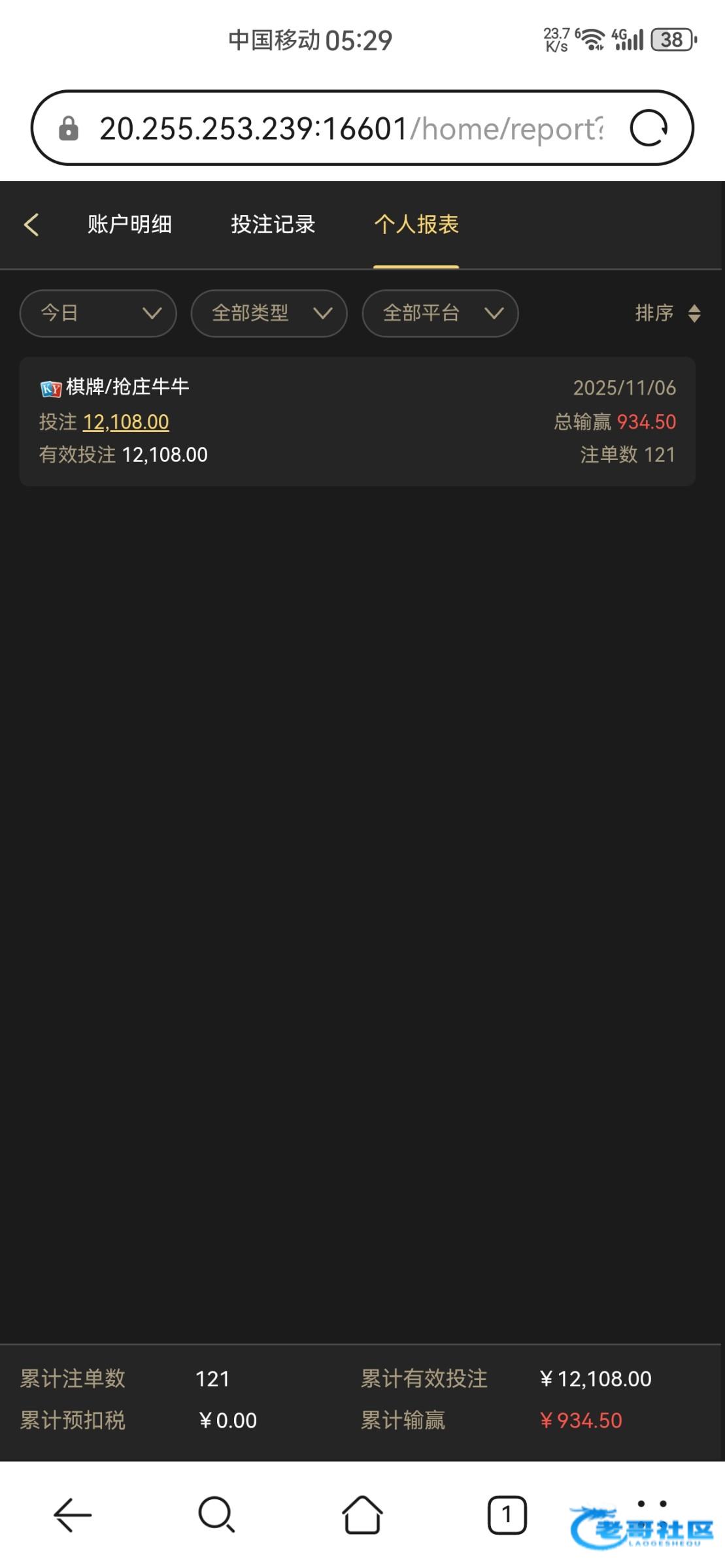Go to the browser home page
Screen dimensions: 725x1568
click(x=362, y=1514)
